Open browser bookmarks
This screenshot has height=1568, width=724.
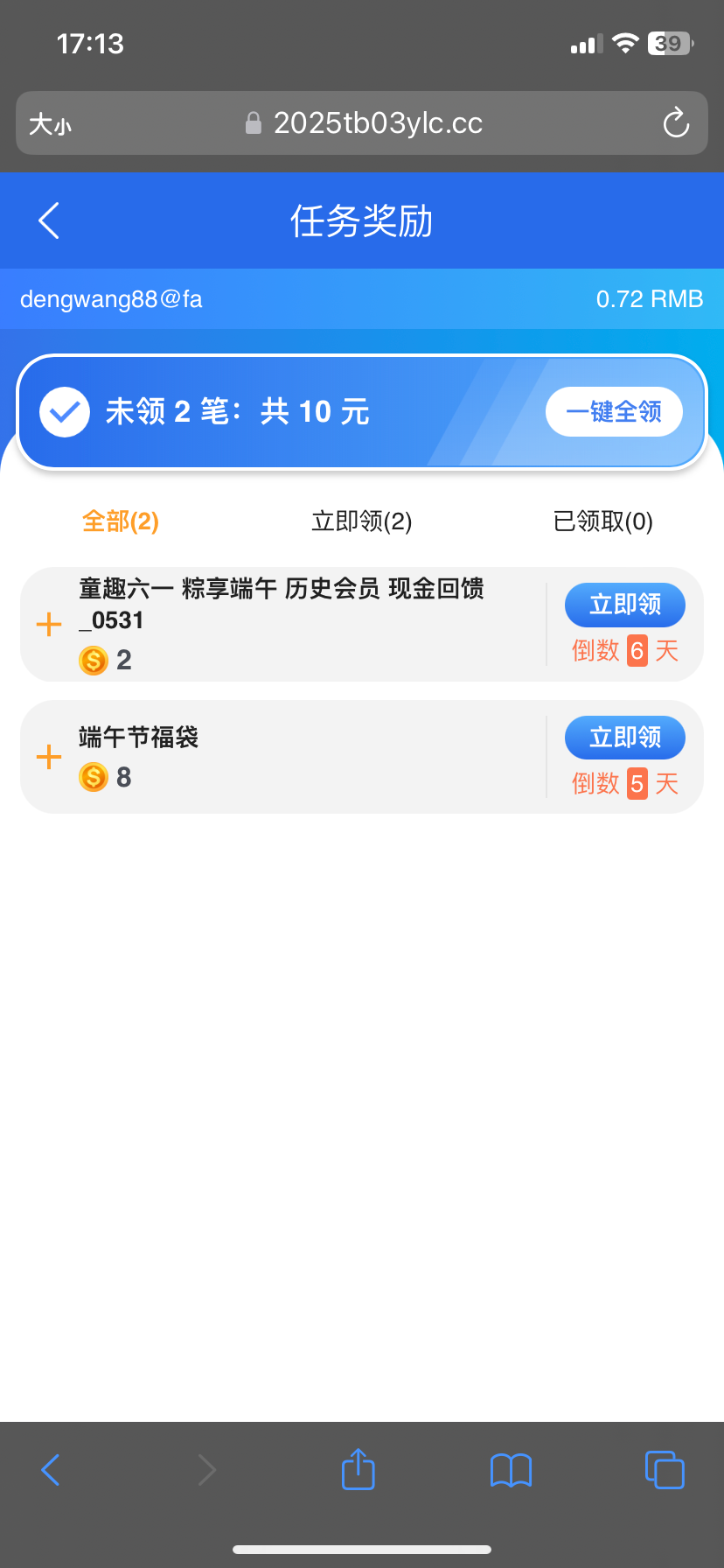[511, 1470]
